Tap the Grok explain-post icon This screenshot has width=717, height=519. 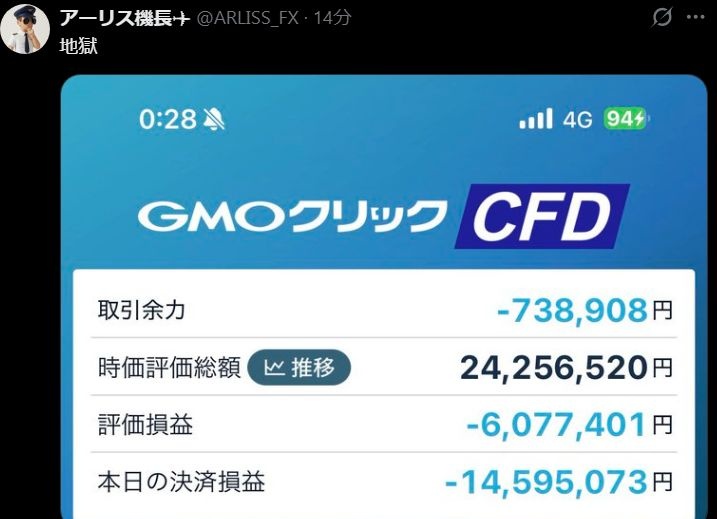click(660, 18)
